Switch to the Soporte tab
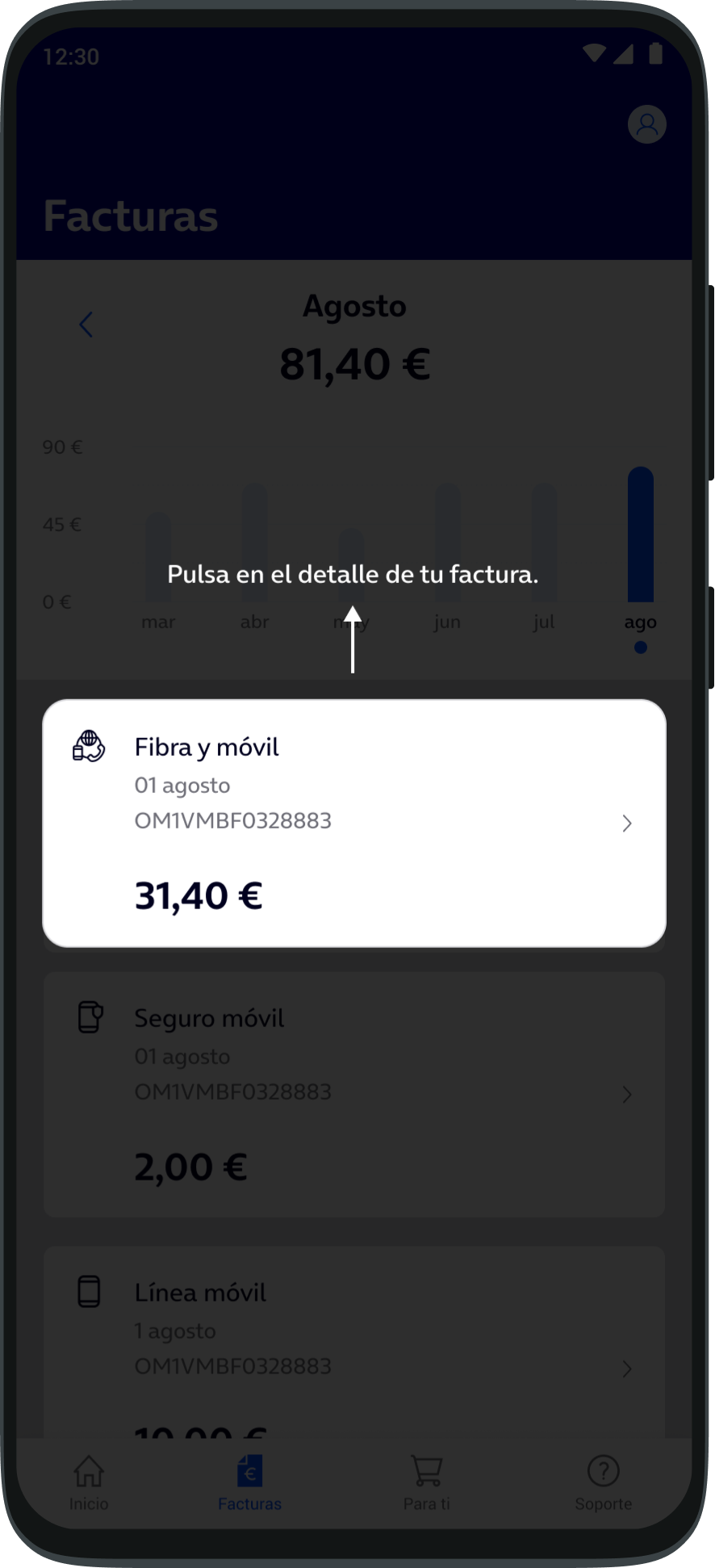The height and width of the screenshot is (1568, 715). tap(604, 1484)
